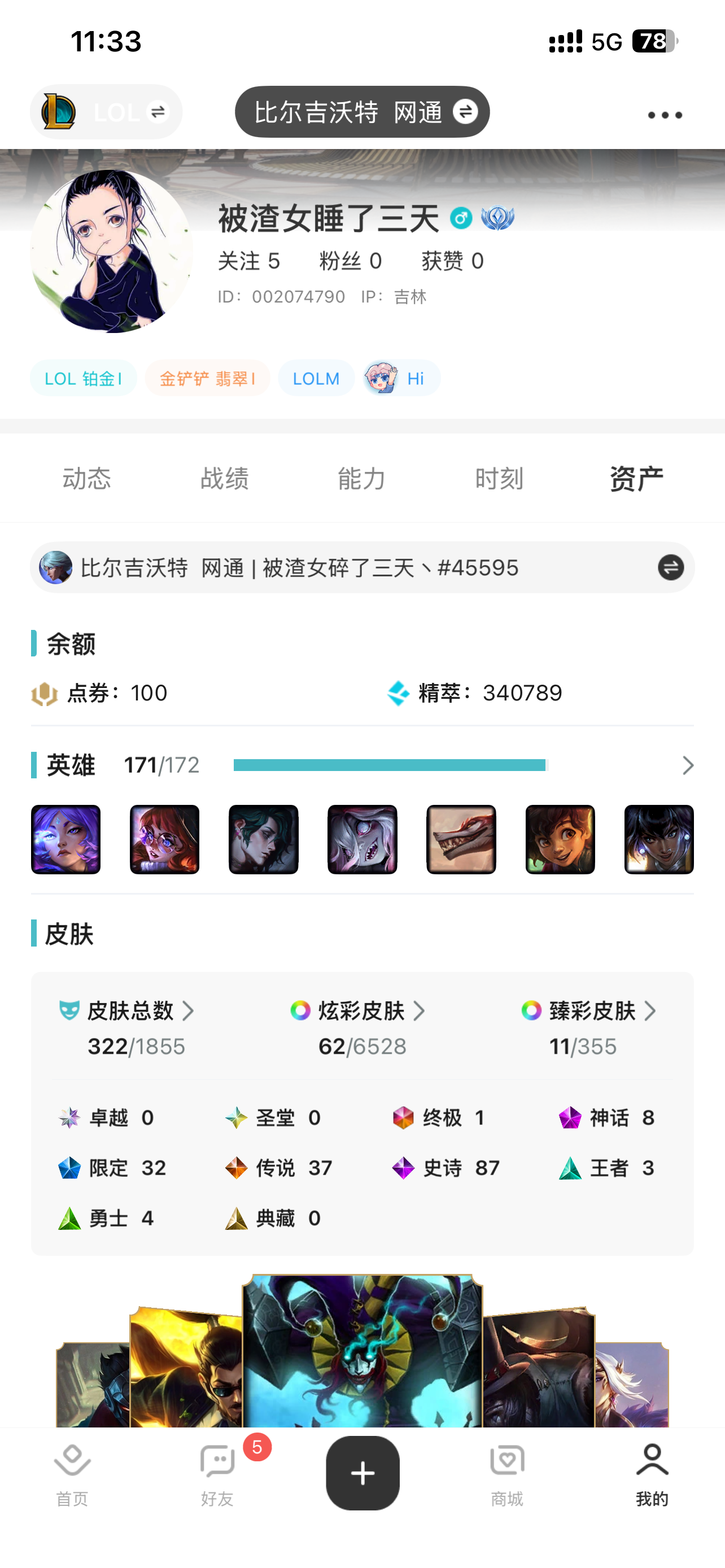Image resolution: width=725 pixels, height=1568 pixels.
Task: Switch to the 战绩 tab
Action: coord(224,479)
